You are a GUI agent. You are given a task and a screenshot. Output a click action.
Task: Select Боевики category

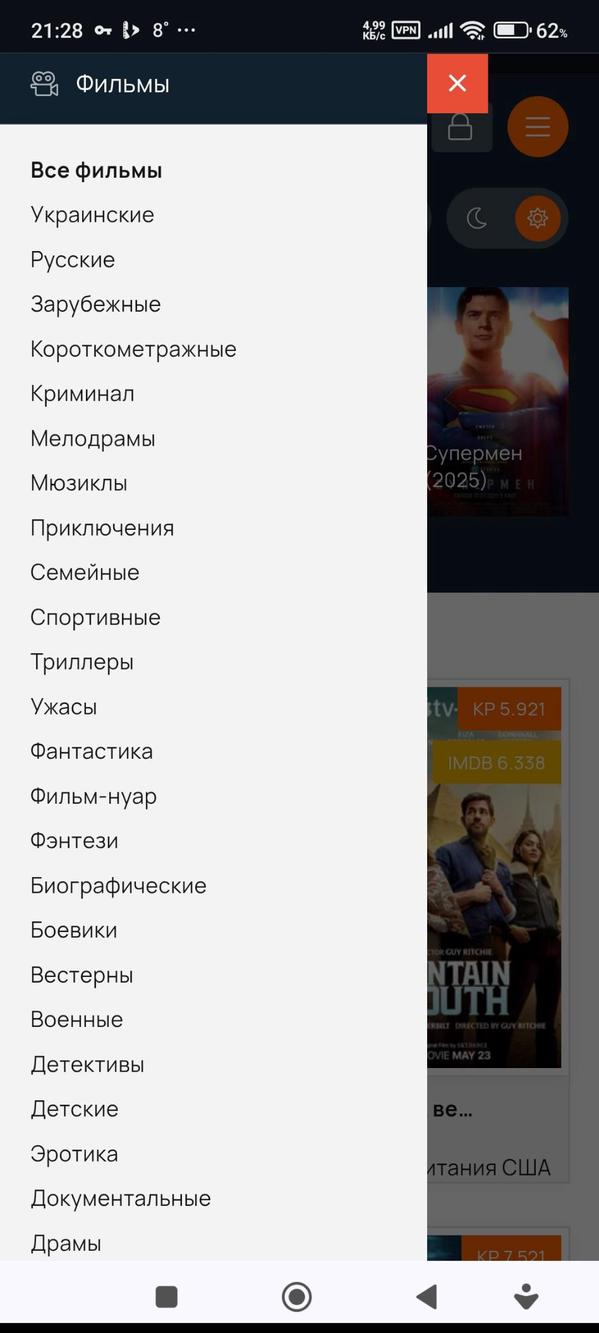[x=74, y=930]
